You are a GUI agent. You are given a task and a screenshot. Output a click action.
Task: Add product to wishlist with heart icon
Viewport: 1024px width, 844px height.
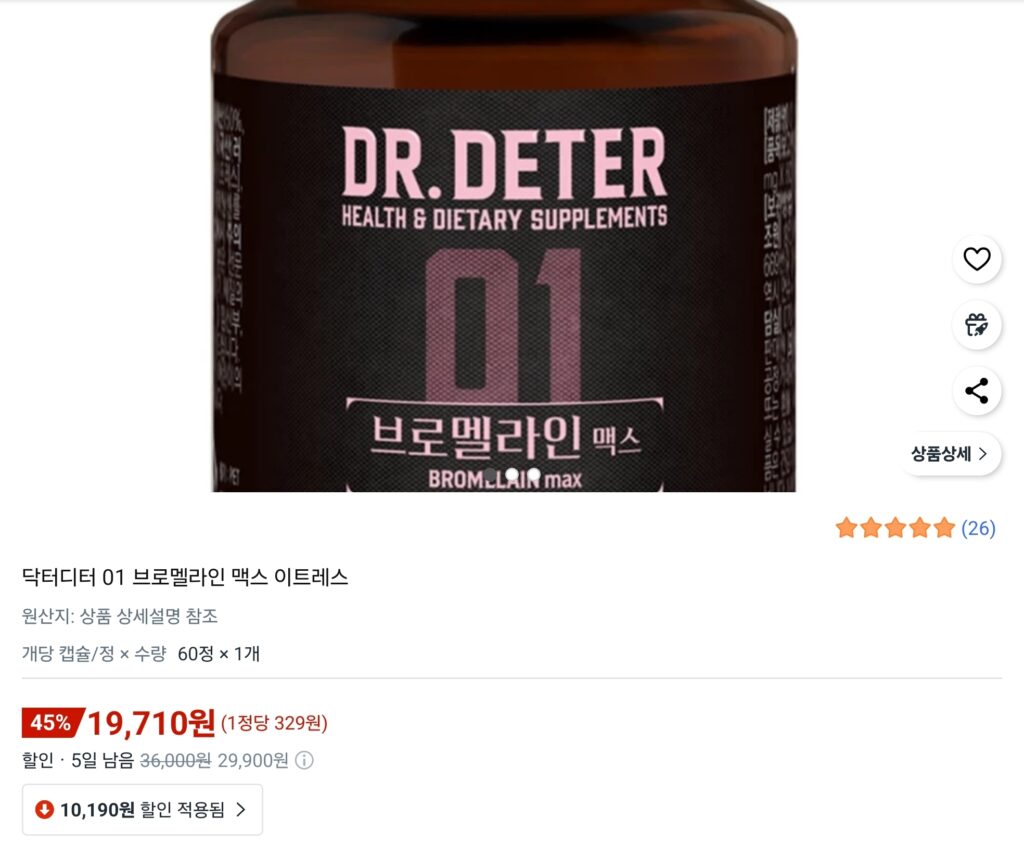pos(976,260)
